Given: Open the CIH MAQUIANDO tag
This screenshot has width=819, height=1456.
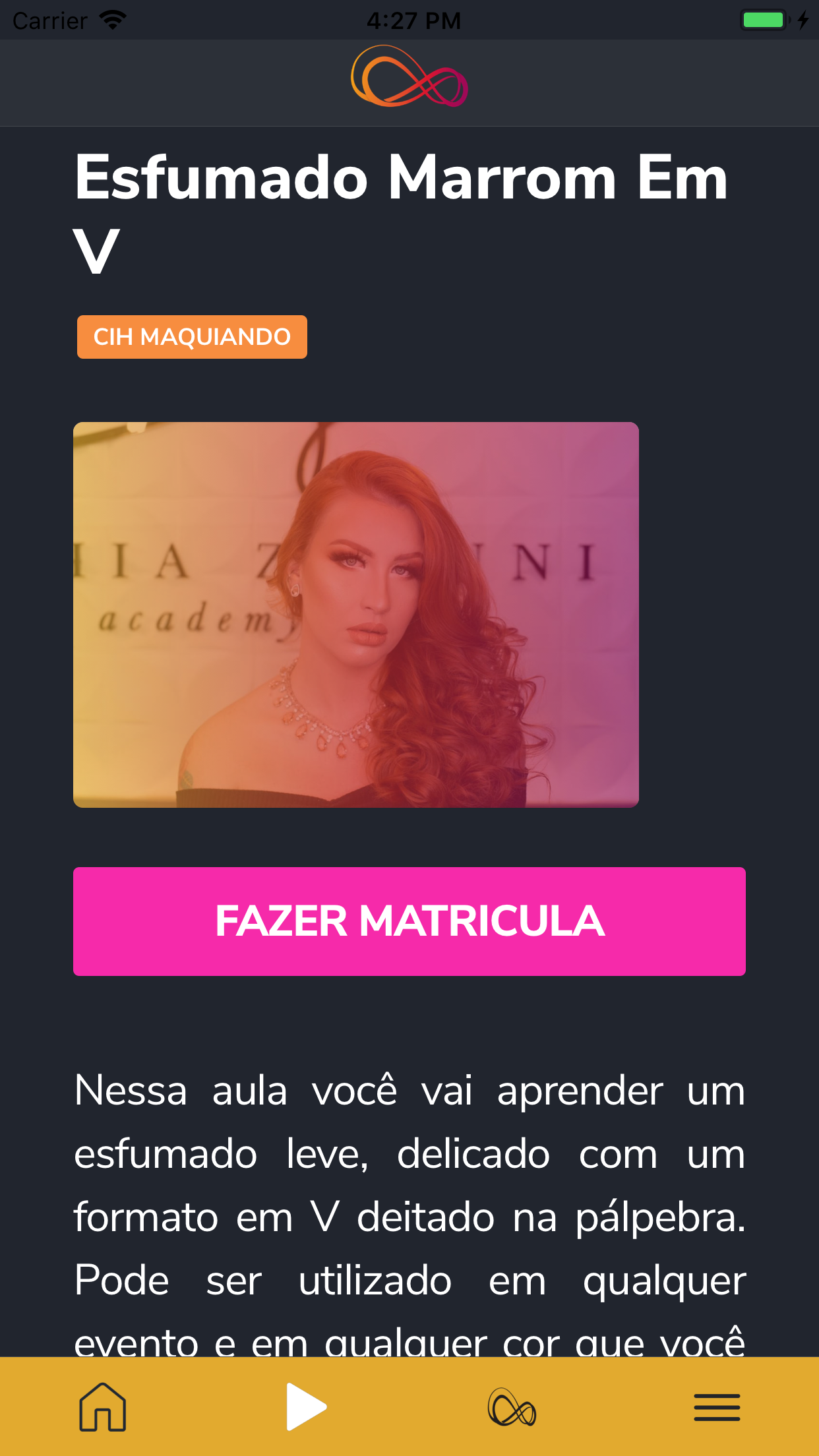Looking at the screenshot, I should [x=192, y=337].
